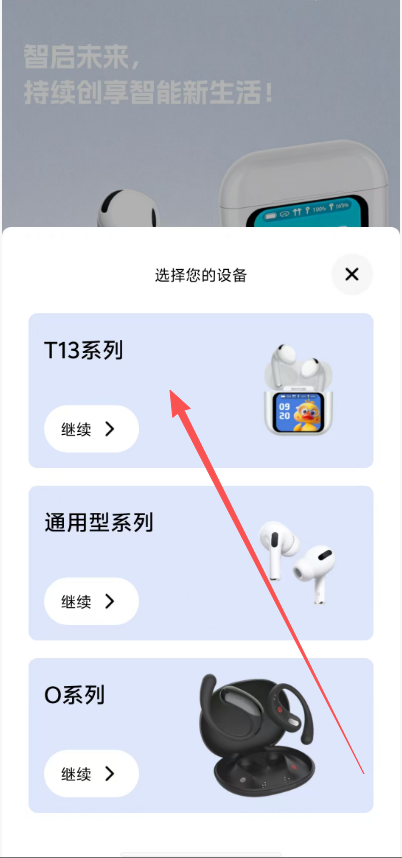Viewport: 402px width, 858px height.
Task: Select the T13系列 device card
Action: coord(201,391)
